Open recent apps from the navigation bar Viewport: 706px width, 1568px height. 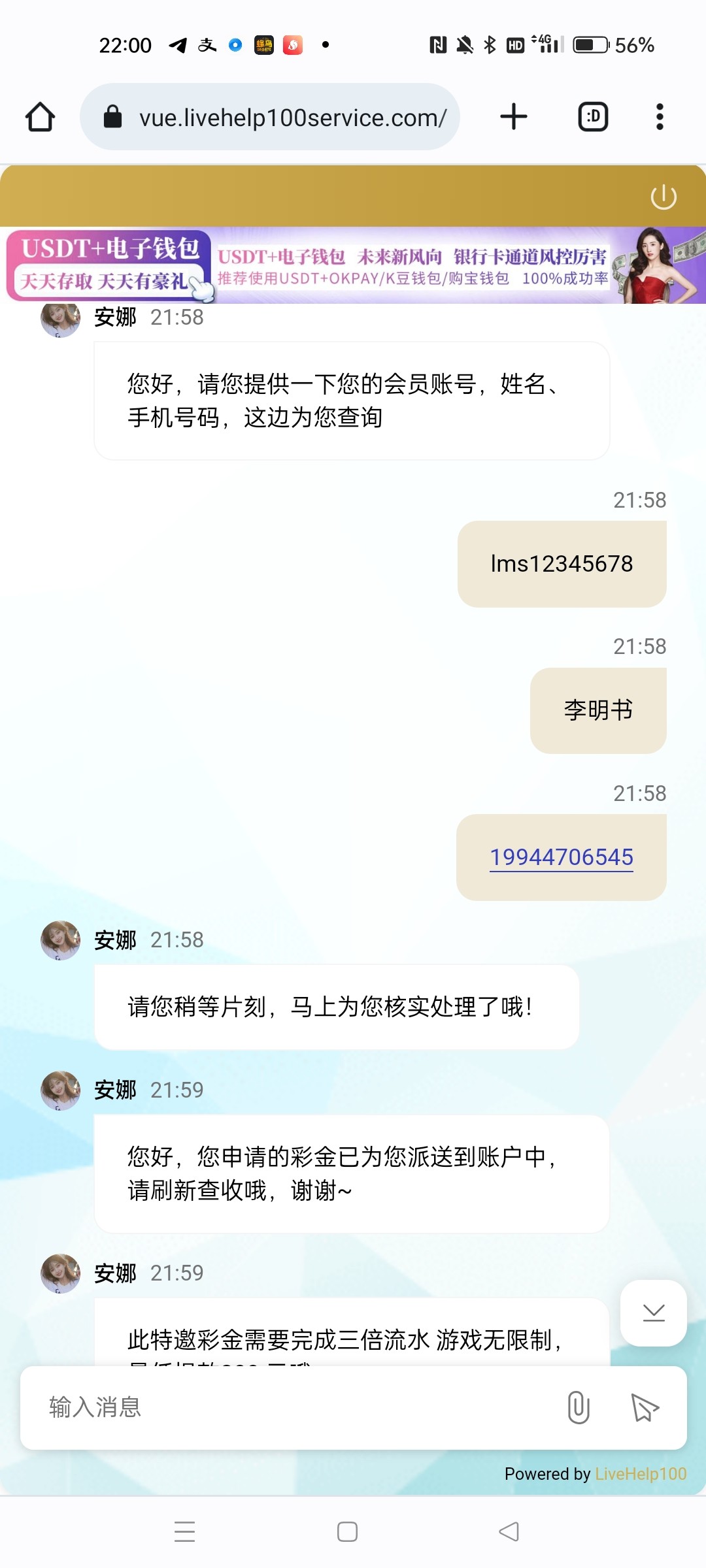(x=185, y=1531)
